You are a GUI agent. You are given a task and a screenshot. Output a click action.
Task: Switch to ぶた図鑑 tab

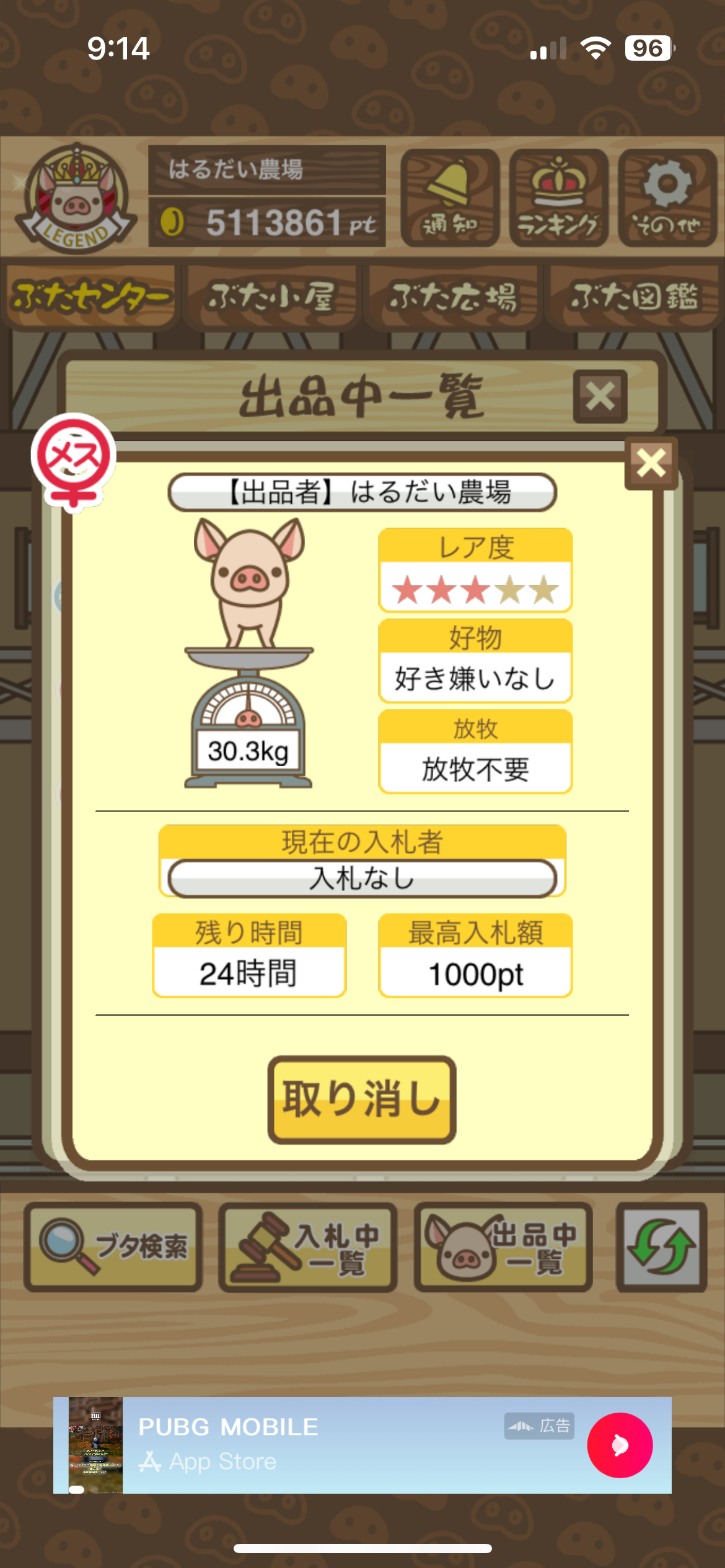tap(633, 297)
